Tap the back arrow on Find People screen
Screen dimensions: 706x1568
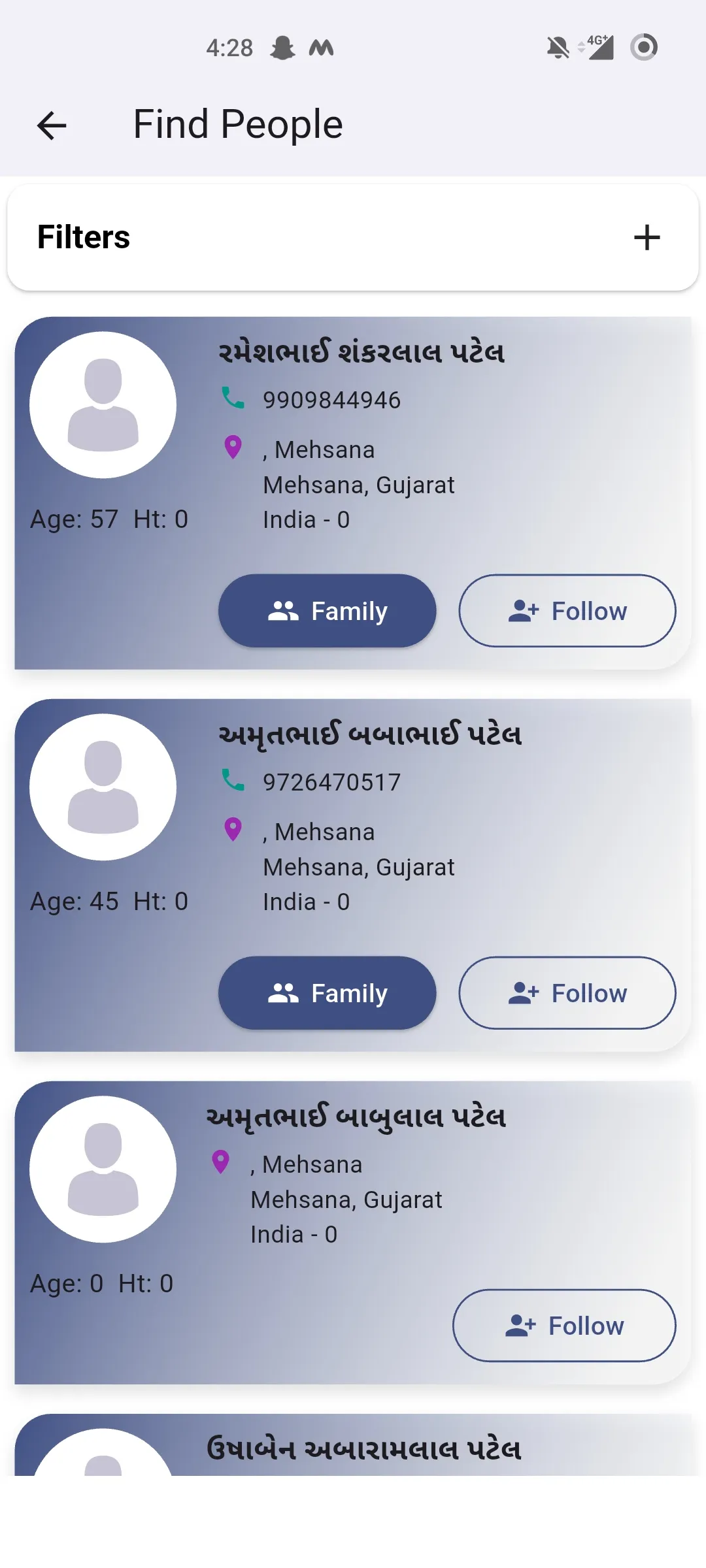(51, 125)
